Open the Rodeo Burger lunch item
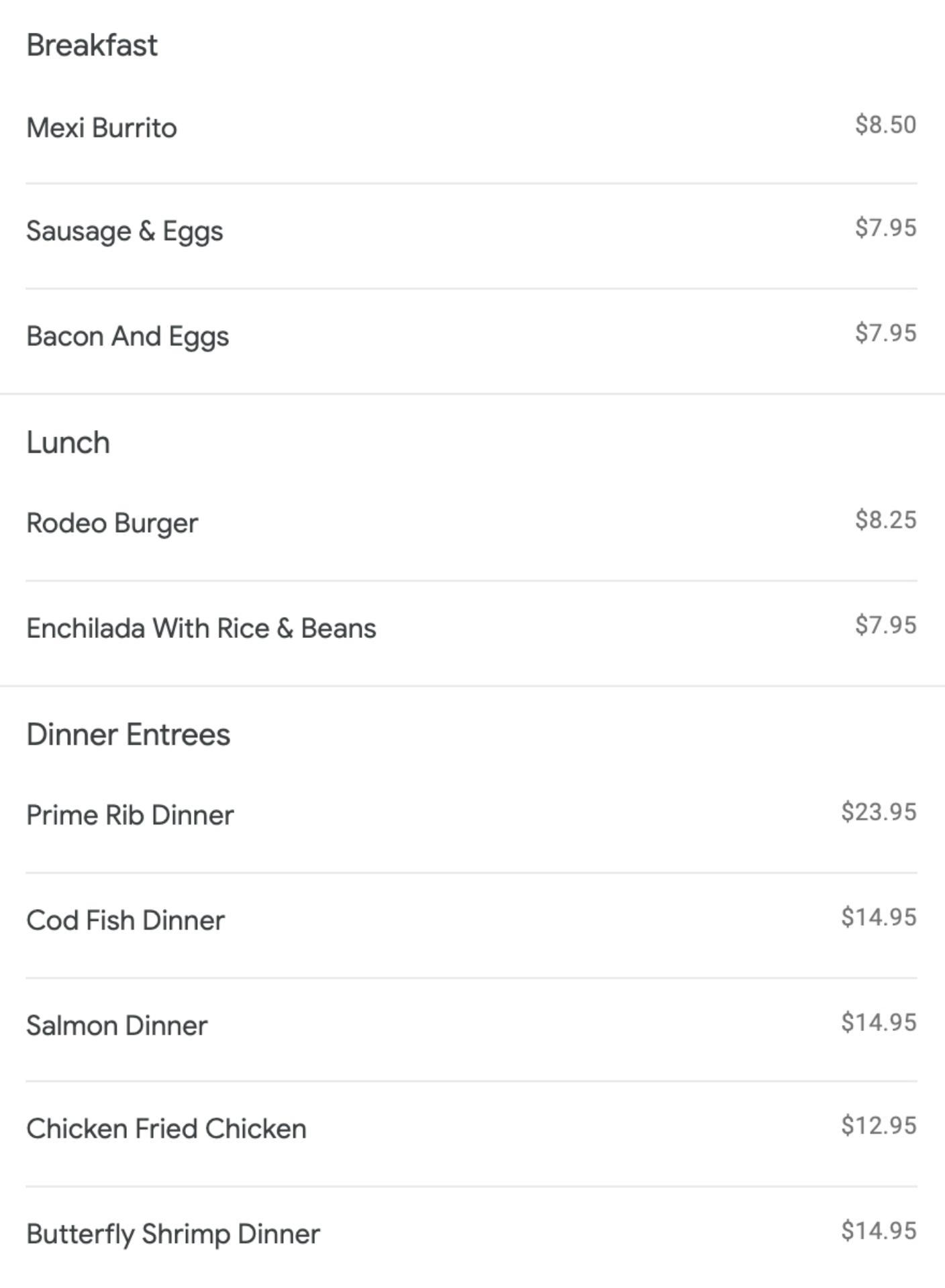945x1288 pixels. (x=112, y=523)
